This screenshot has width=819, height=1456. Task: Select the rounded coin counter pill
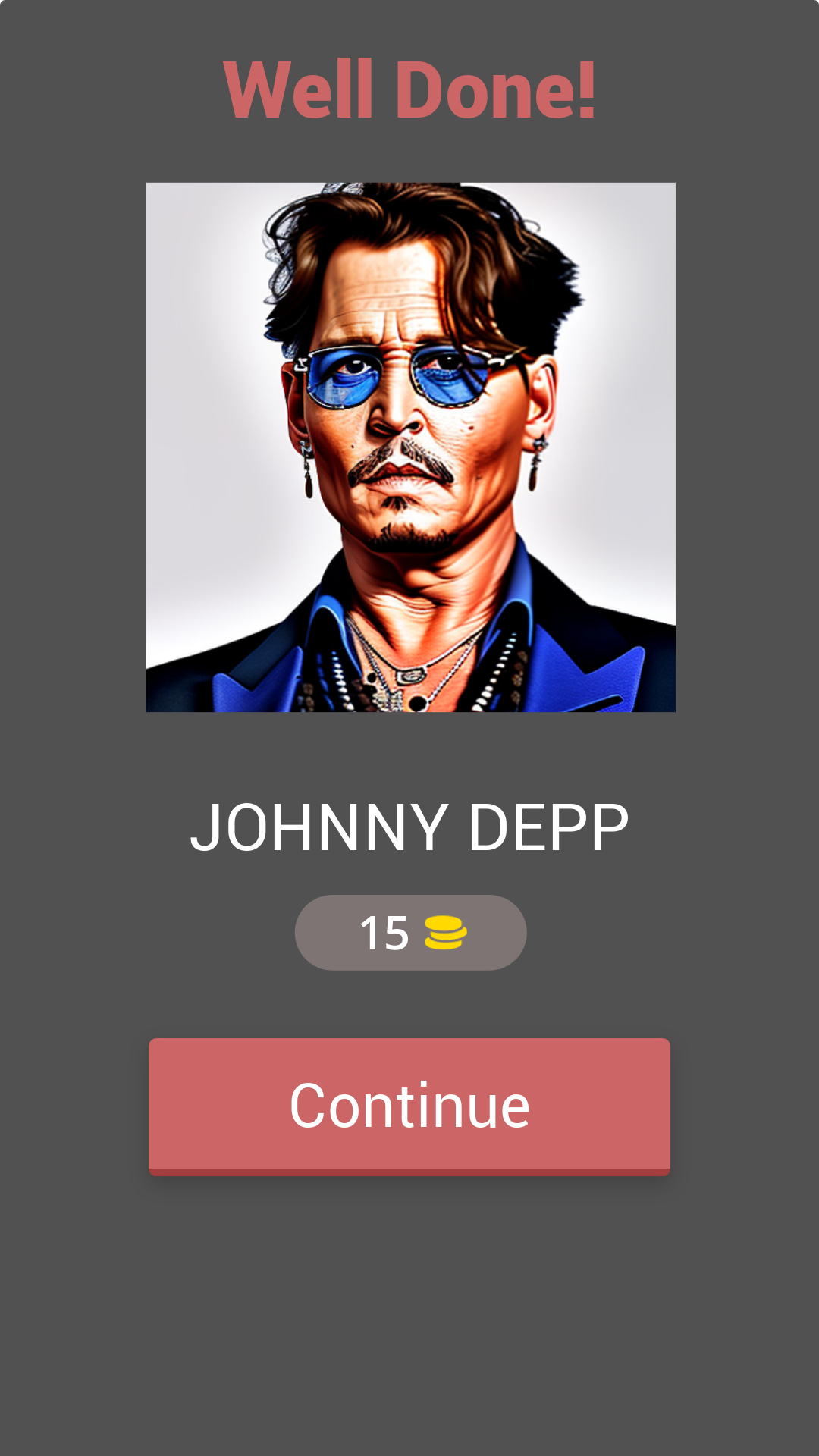(409, 932)
